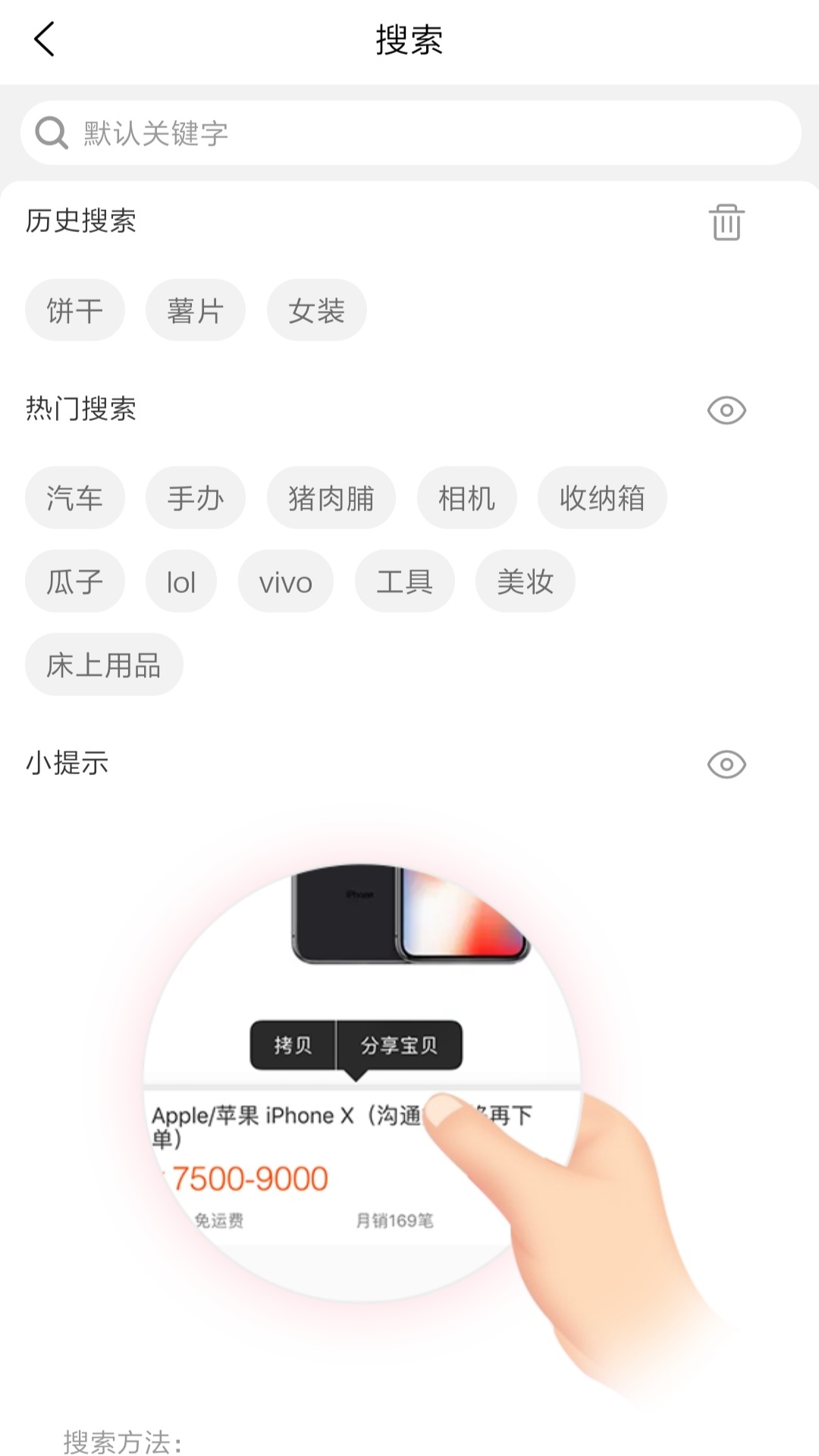Pick the 相机 hot search chip
This screenshot has width=819, height=1456.
[x=467, y=498]
